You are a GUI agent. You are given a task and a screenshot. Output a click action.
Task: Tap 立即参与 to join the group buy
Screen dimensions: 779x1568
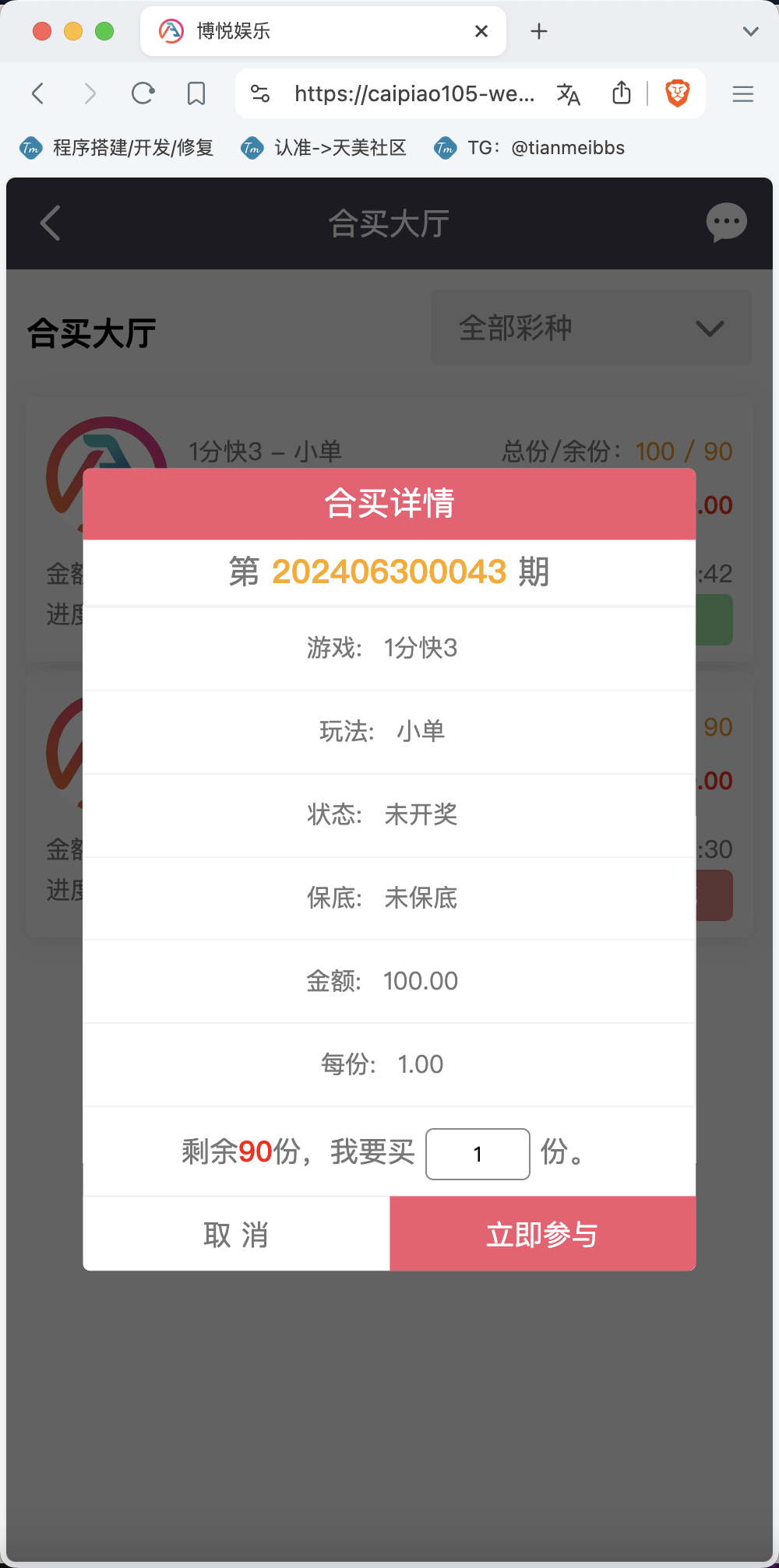click(542, 1234)
